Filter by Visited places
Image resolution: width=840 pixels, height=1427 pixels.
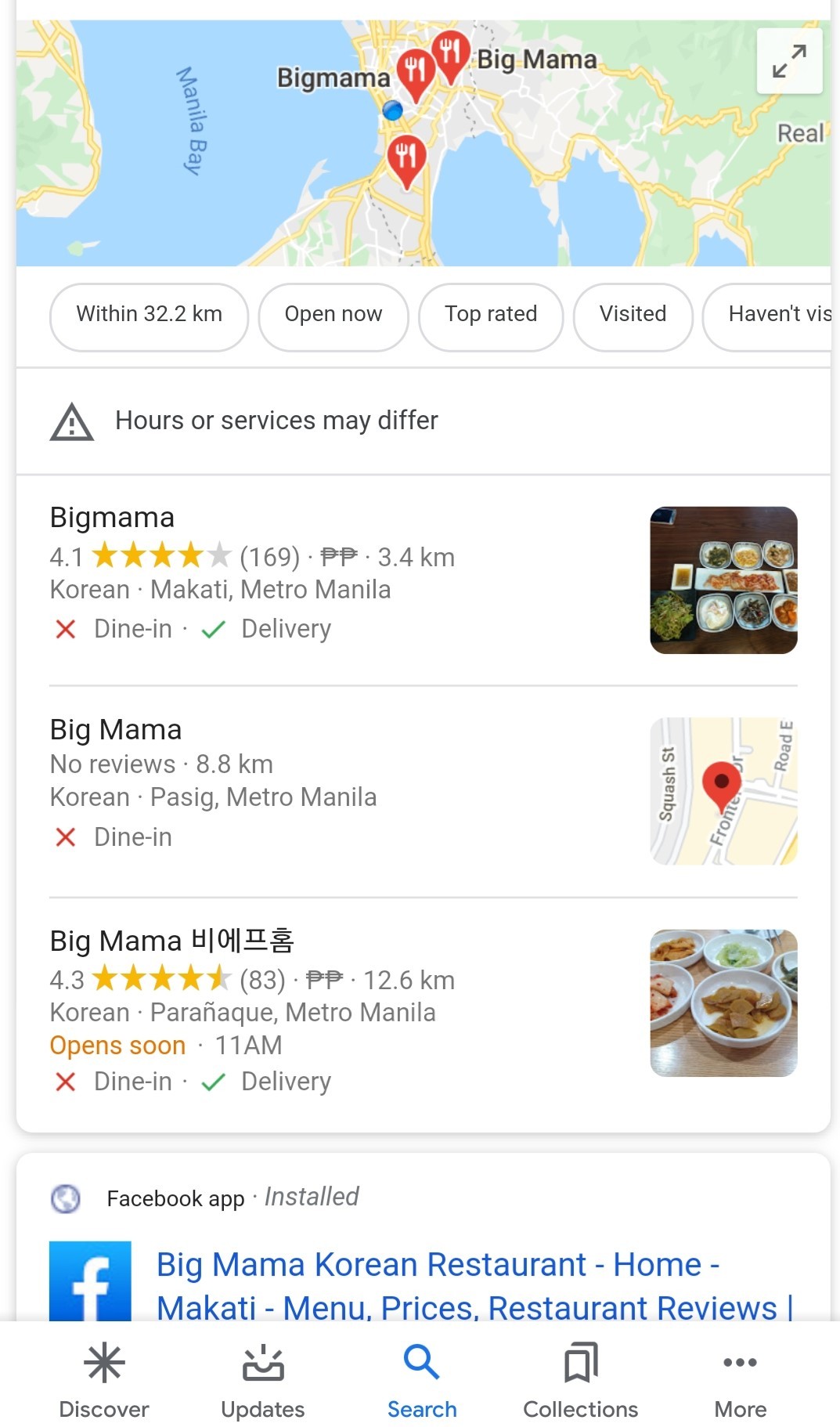click(x=633, y=315)
